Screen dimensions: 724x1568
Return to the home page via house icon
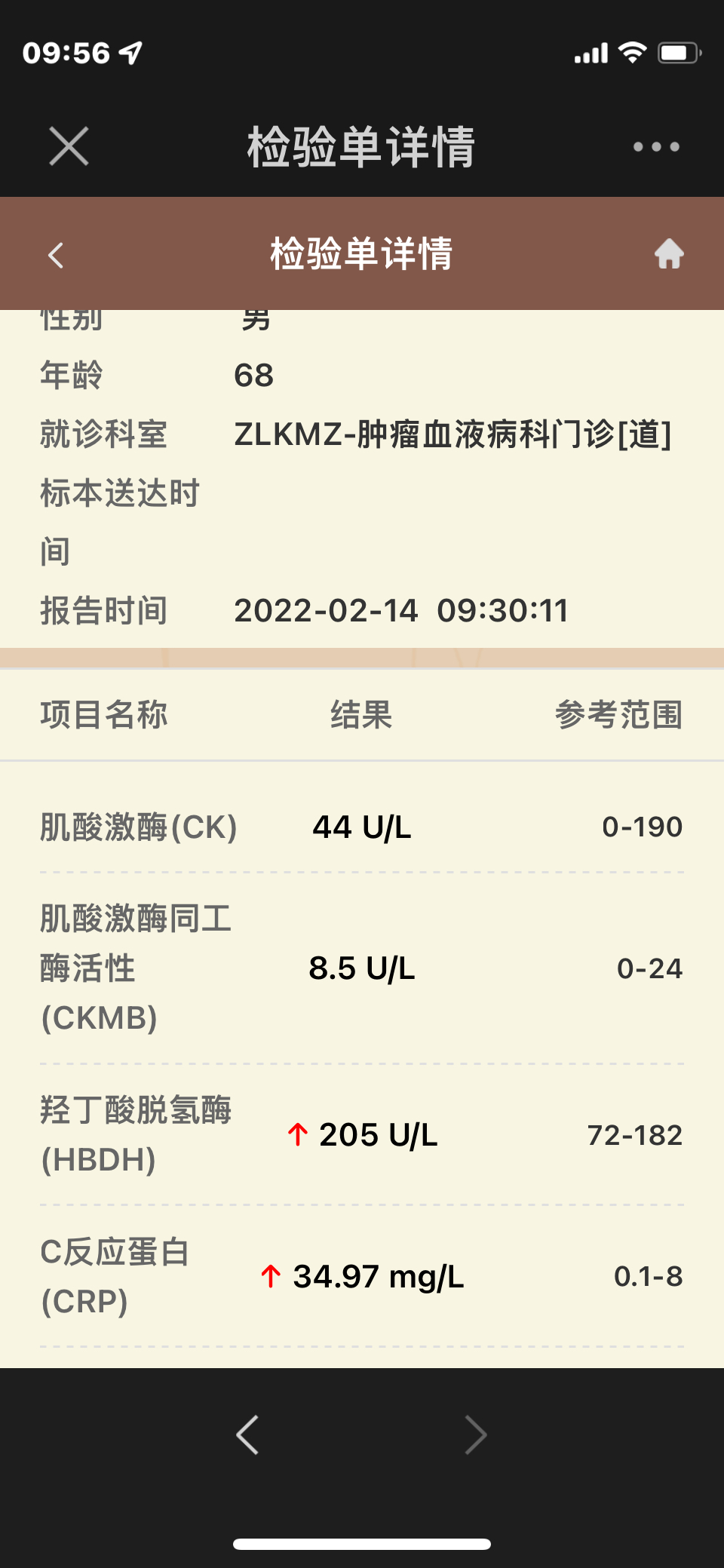669,254
